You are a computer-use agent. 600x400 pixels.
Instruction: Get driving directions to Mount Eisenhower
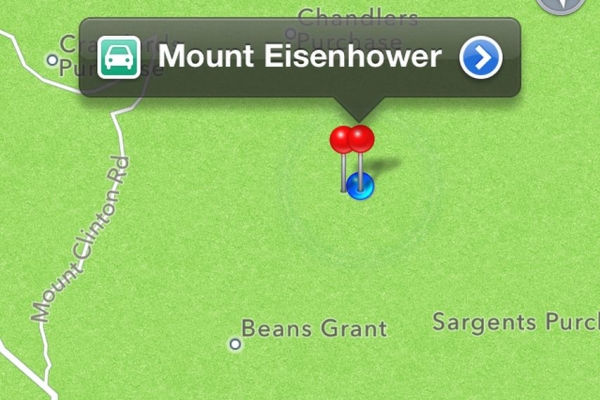pos(119,57)
